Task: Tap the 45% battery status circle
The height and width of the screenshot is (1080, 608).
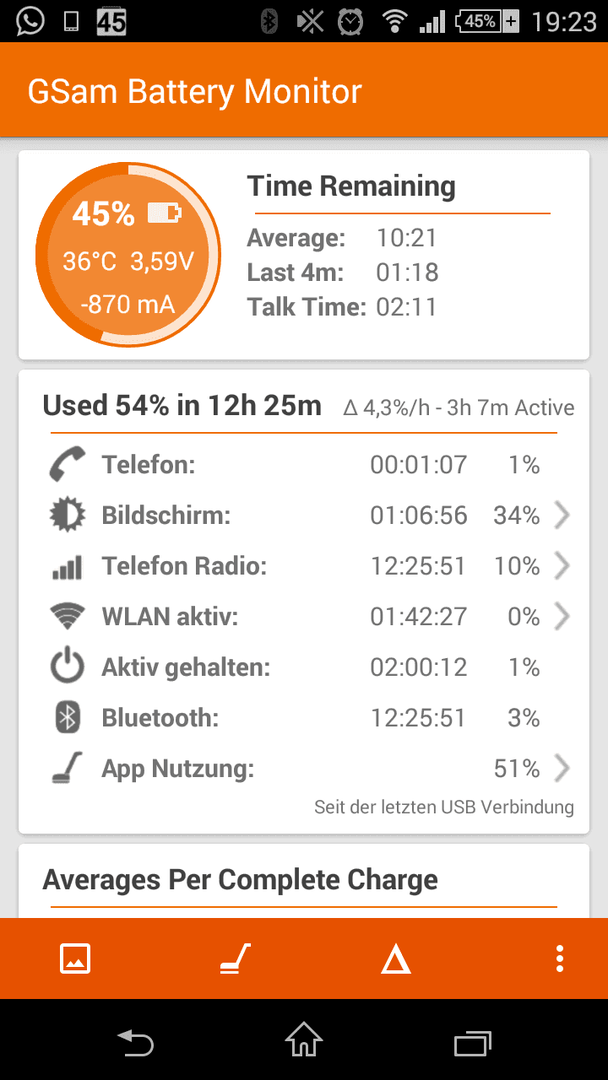Action: point(128,253)
